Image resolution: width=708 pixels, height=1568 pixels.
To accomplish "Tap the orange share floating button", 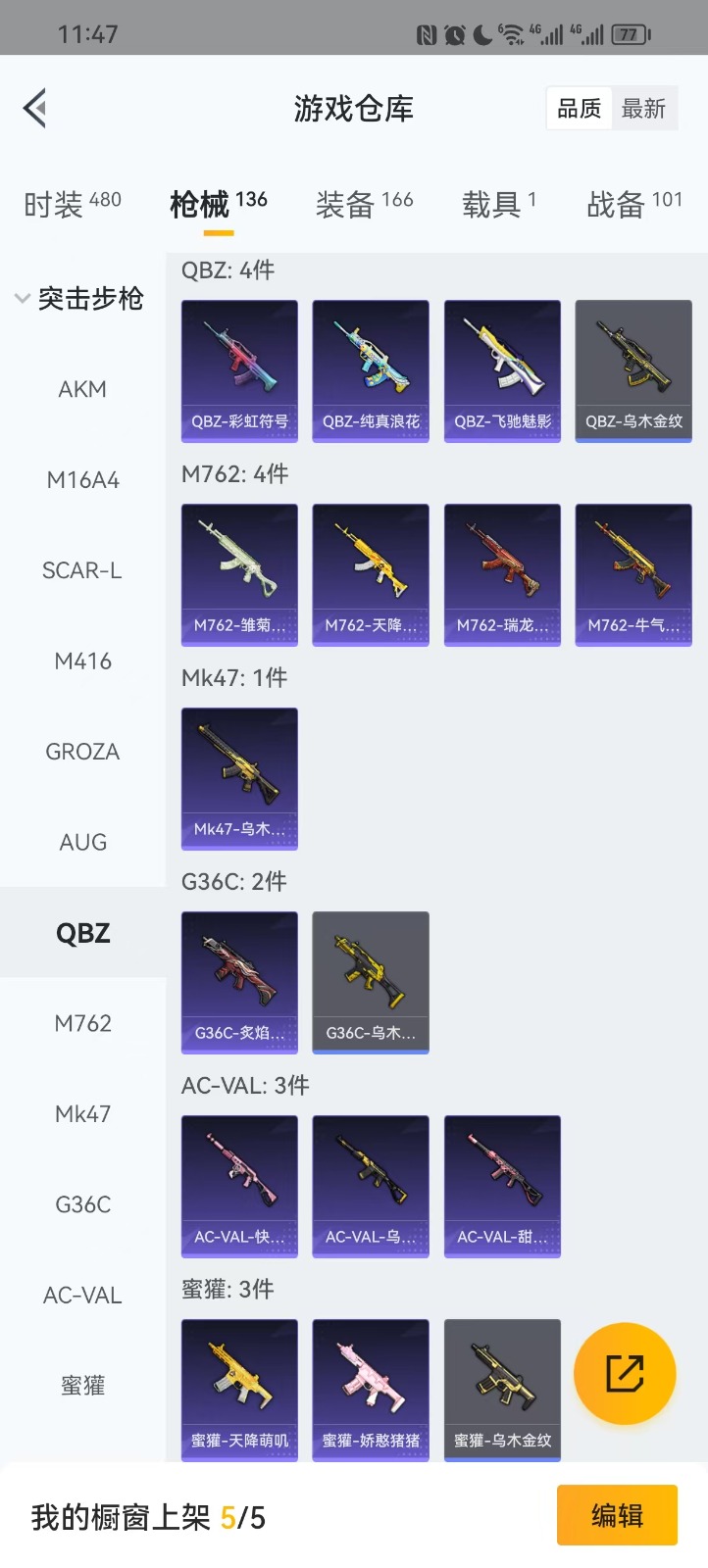I will 625,1374.
